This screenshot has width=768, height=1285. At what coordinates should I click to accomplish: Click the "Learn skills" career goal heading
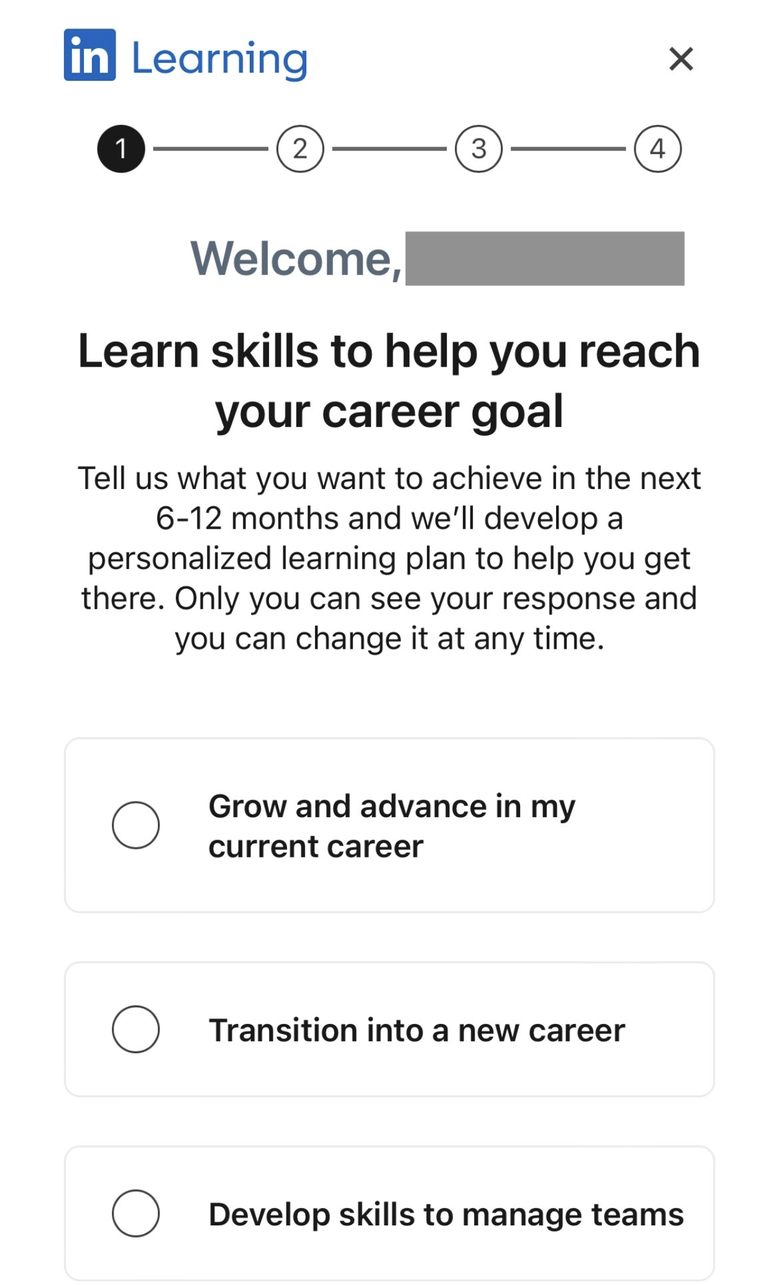pos(388,380)
